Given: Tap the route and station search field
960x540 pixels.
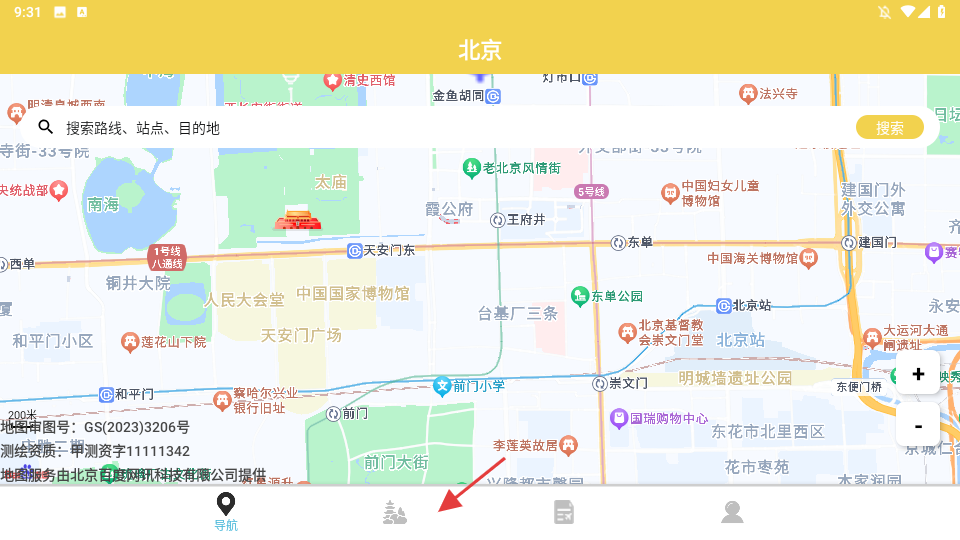Looking at the screenshot, I should (x=440, y=128).
